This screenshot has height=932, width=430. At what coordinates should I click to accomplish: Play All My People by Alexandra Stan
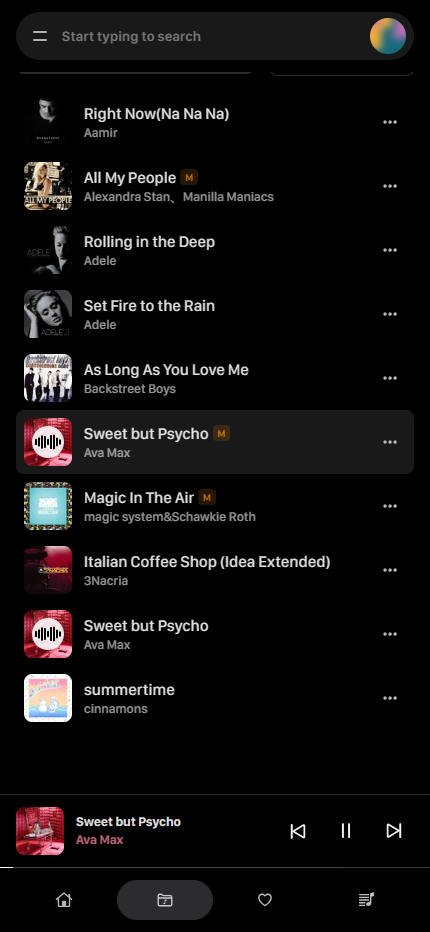coord(215,186)
